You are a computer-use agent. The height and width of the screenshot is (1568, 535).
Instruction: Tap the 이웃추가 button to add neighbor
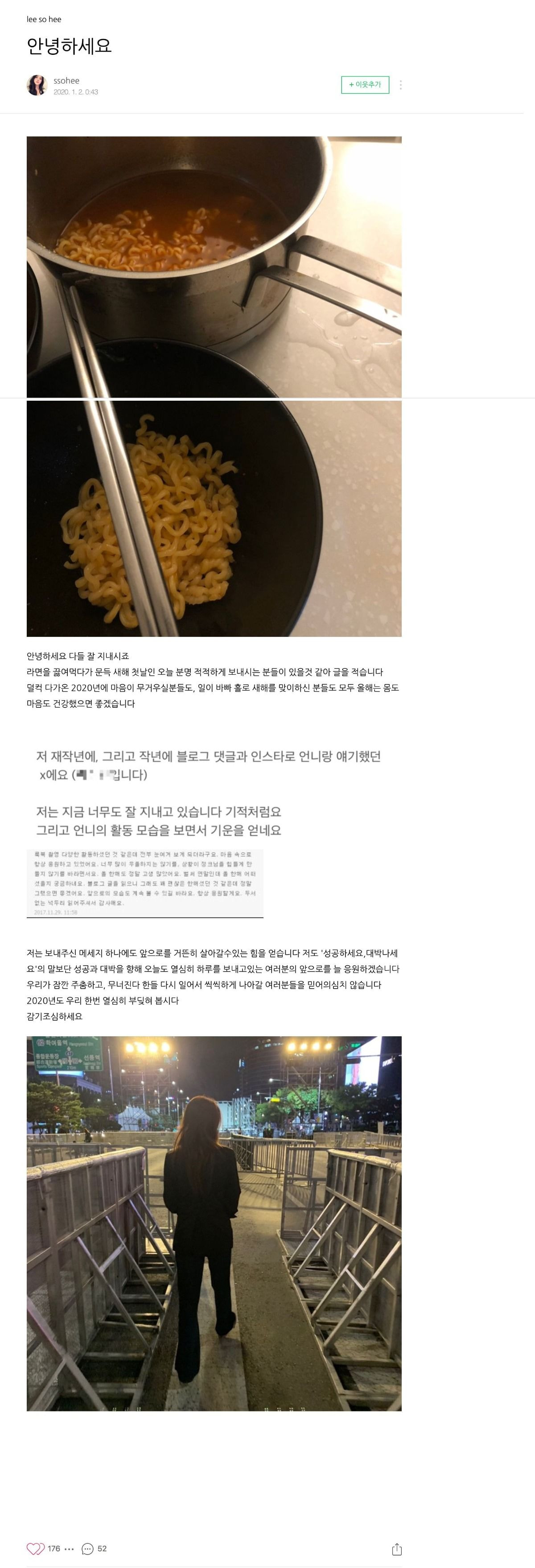[x=365, y=85]
